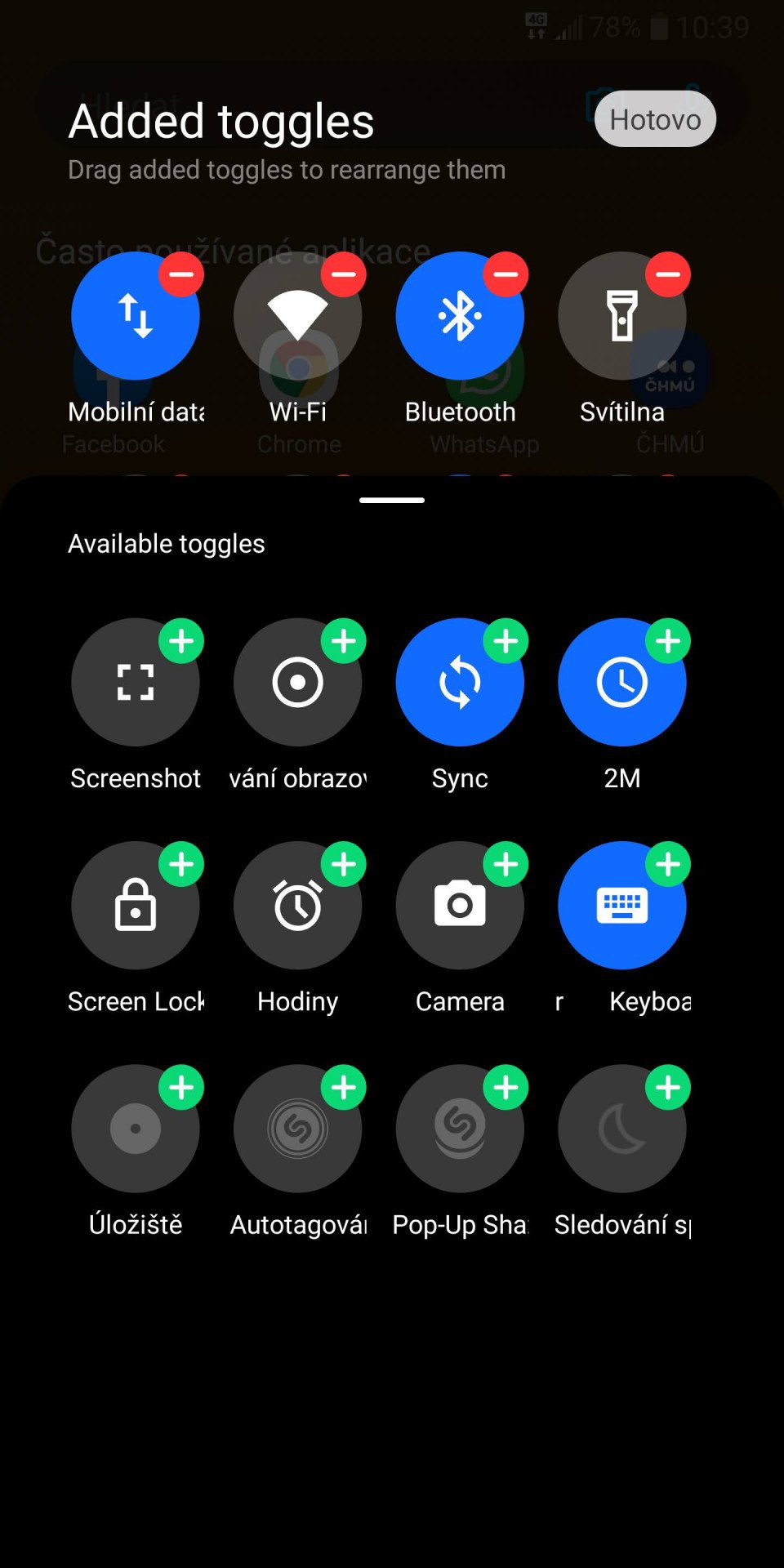Add the screen recording toggle
The width and height of the screenshot is (784, 1568).
(x=343, y=641)
